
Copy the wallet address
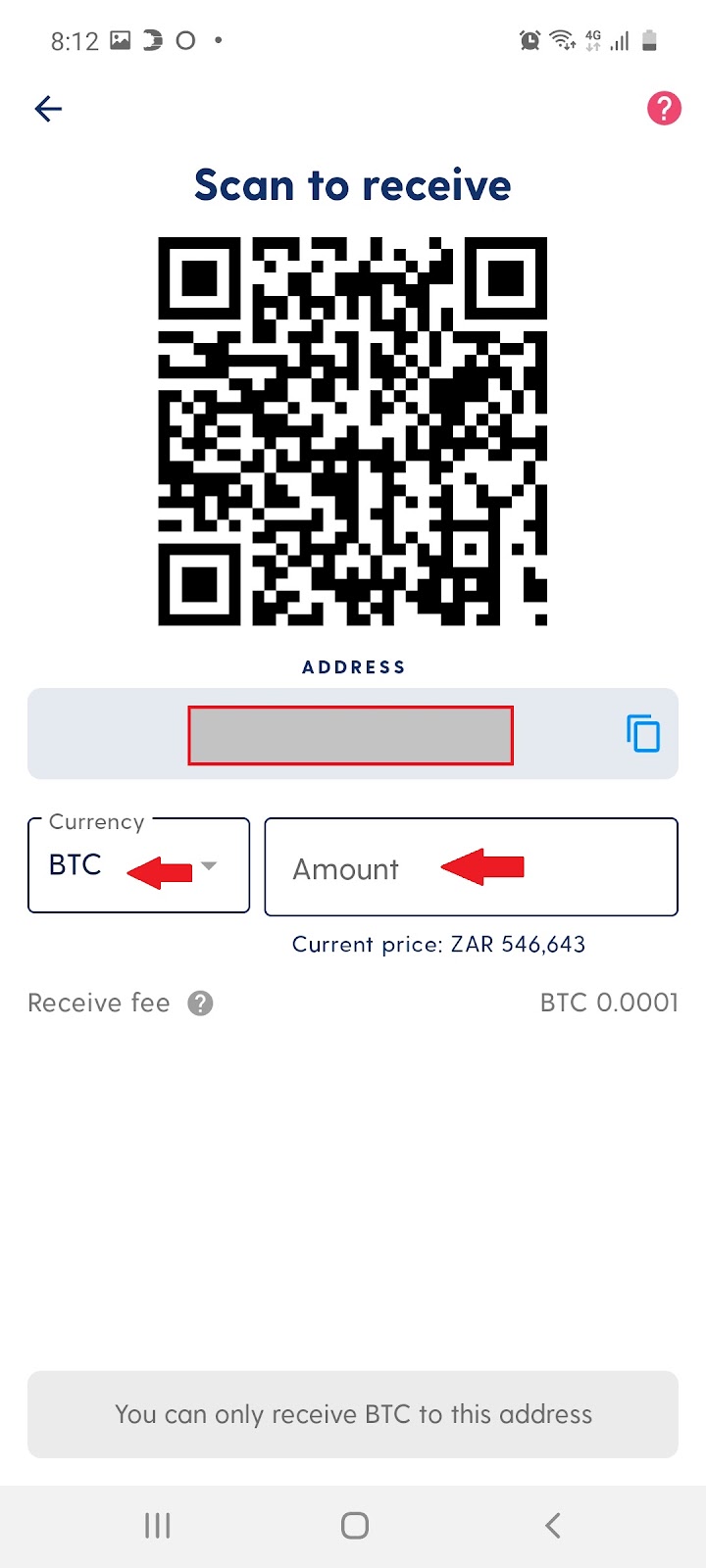643,734
